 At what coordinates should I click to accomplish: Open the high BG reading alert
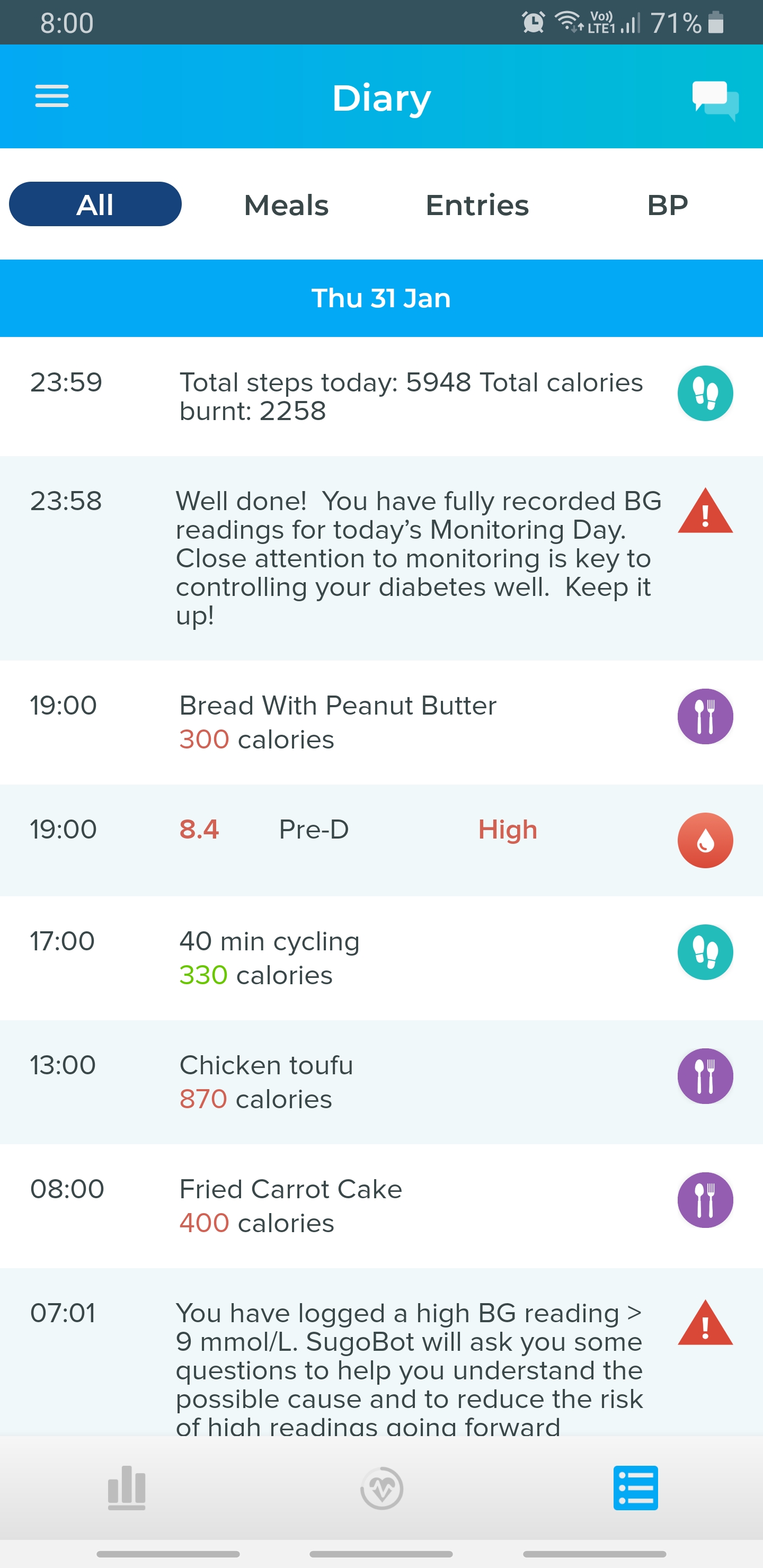click(381, 1352)
